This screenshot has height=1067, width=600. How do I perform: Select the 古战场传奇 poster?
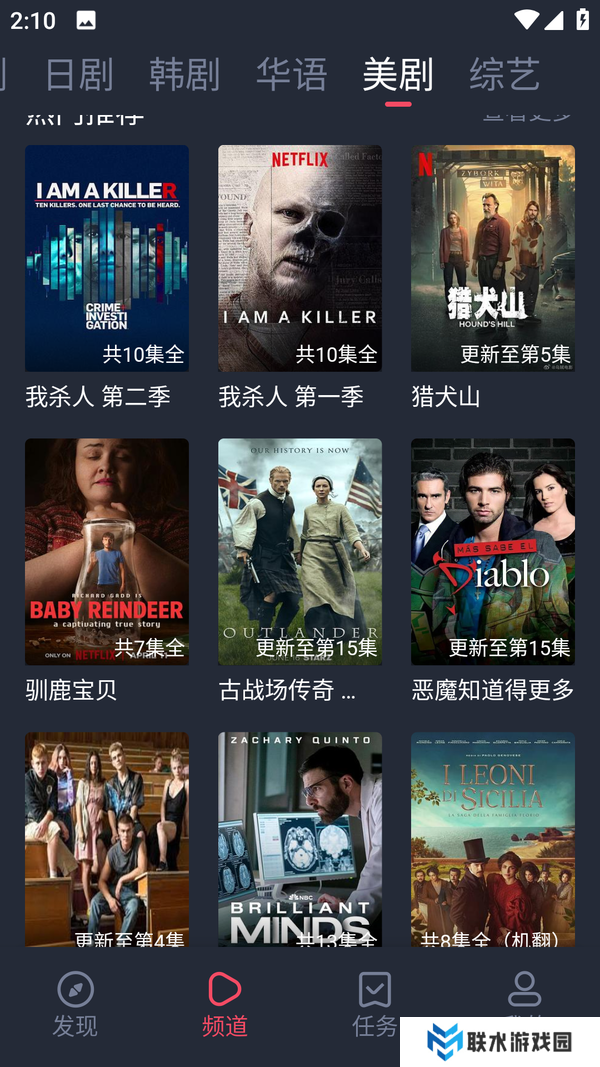click(x=300, y=551)
